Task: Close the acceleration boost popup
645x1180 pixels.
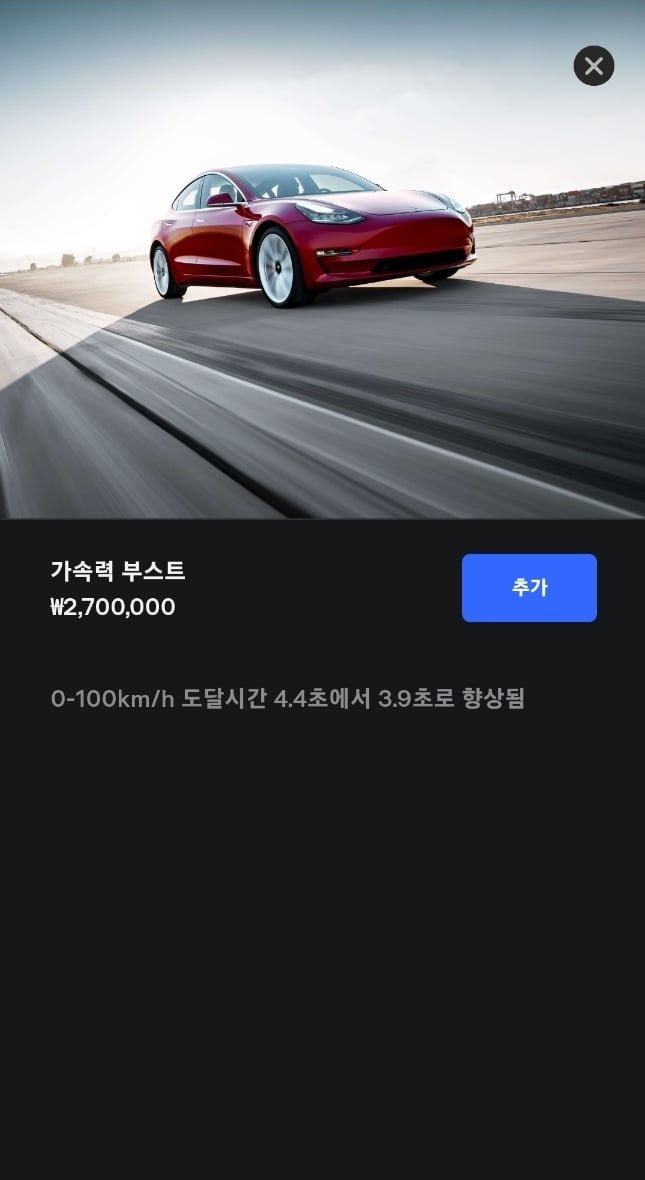Action: 593,66
